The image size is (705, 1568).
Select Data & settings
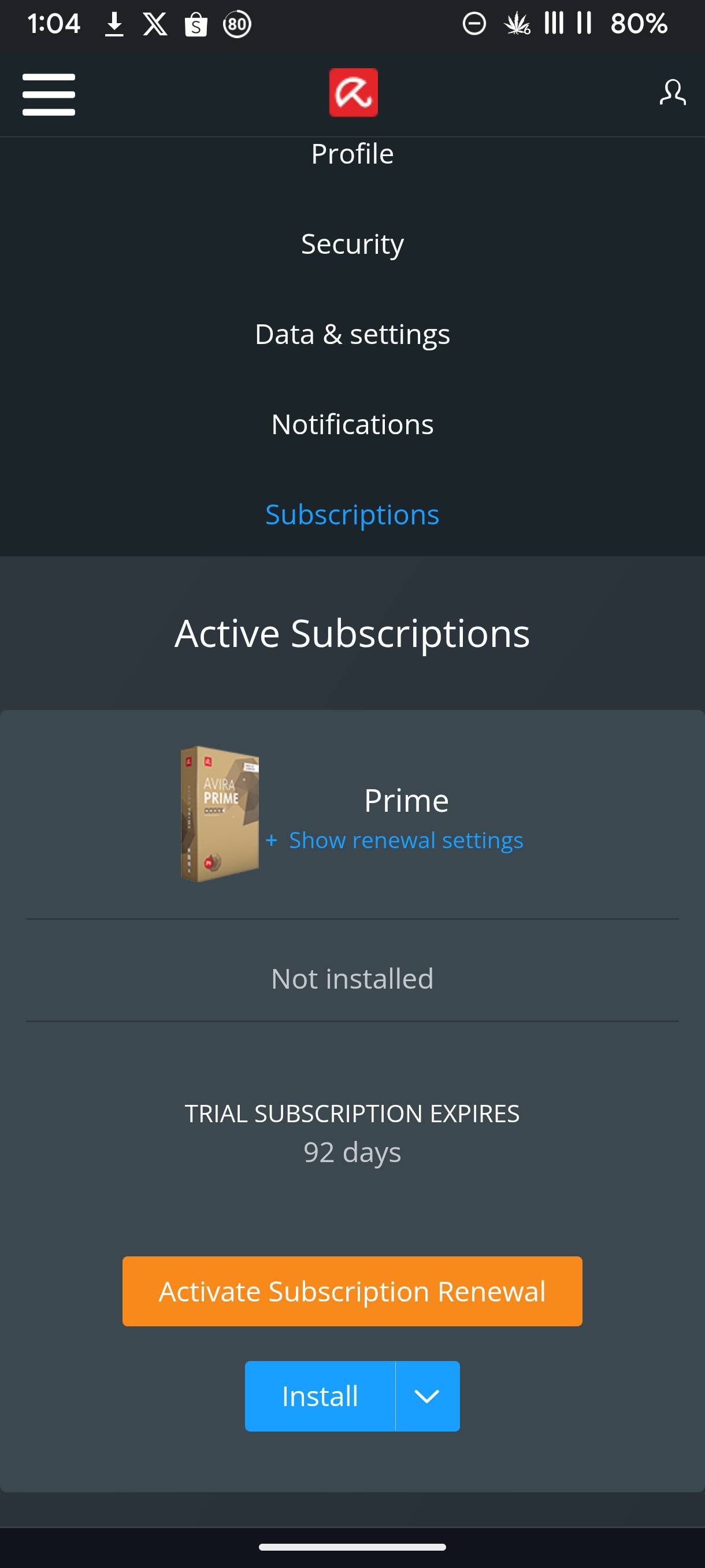352,334
